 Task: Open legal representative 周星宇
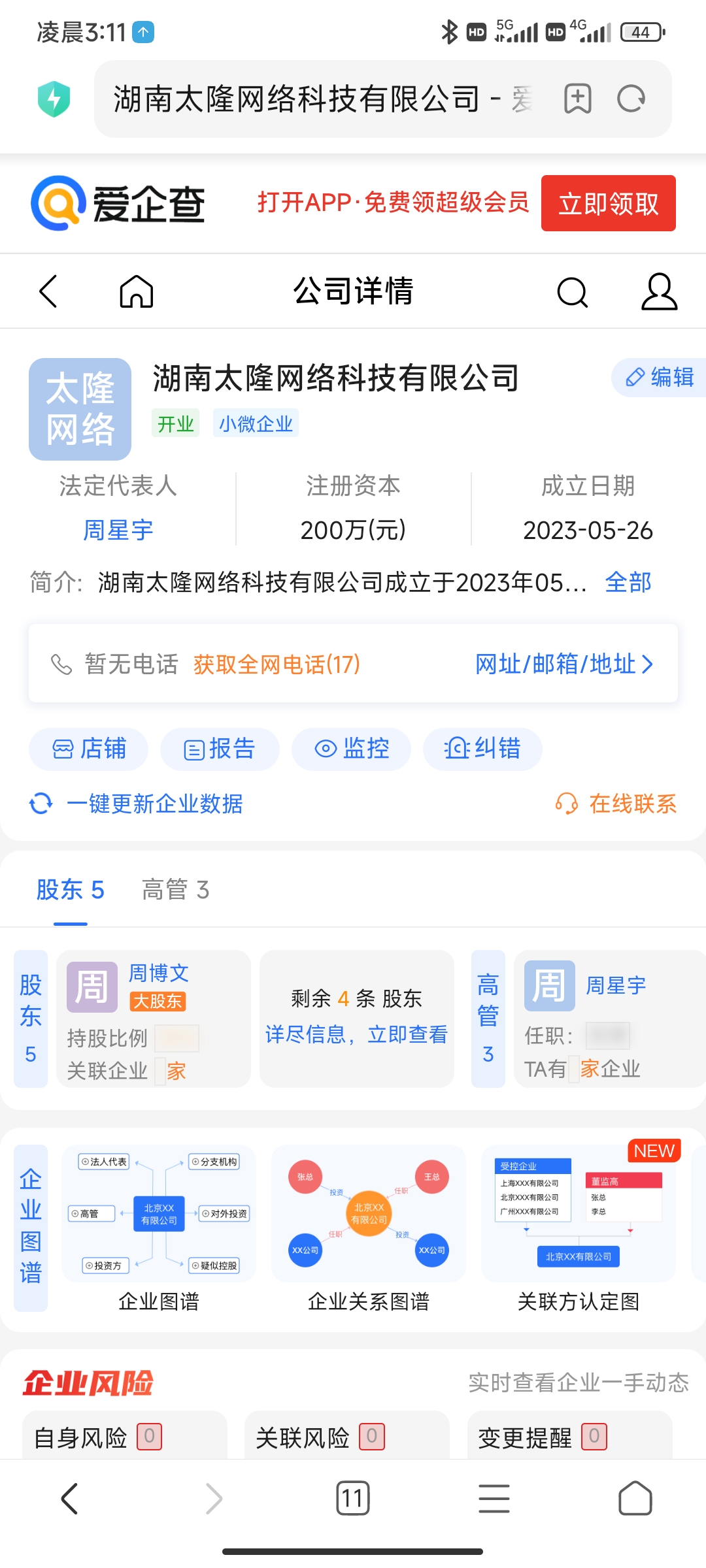pos(118,530)
